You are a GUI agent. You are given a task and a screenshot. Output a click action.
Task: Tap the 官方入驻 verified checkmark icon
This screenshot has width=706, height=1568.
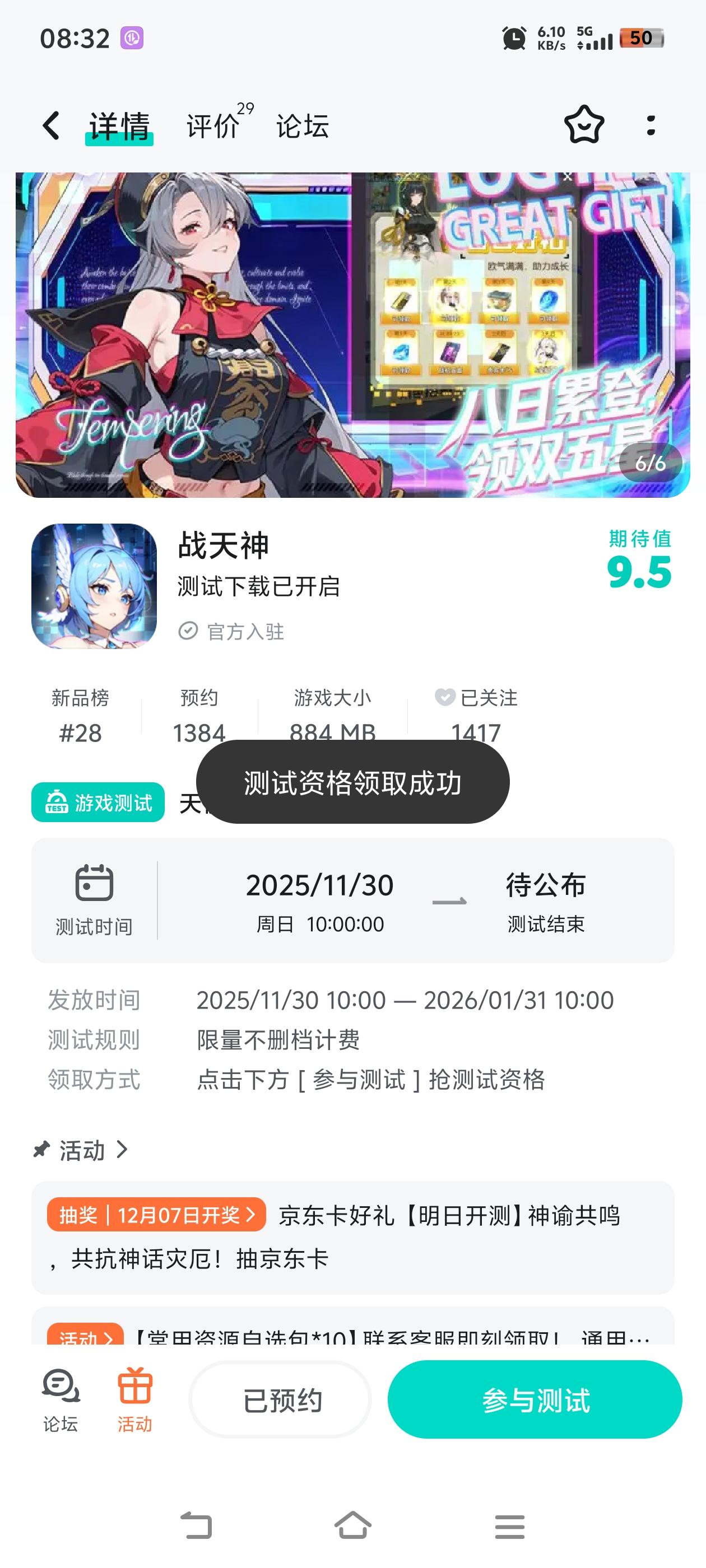(188, 631)
